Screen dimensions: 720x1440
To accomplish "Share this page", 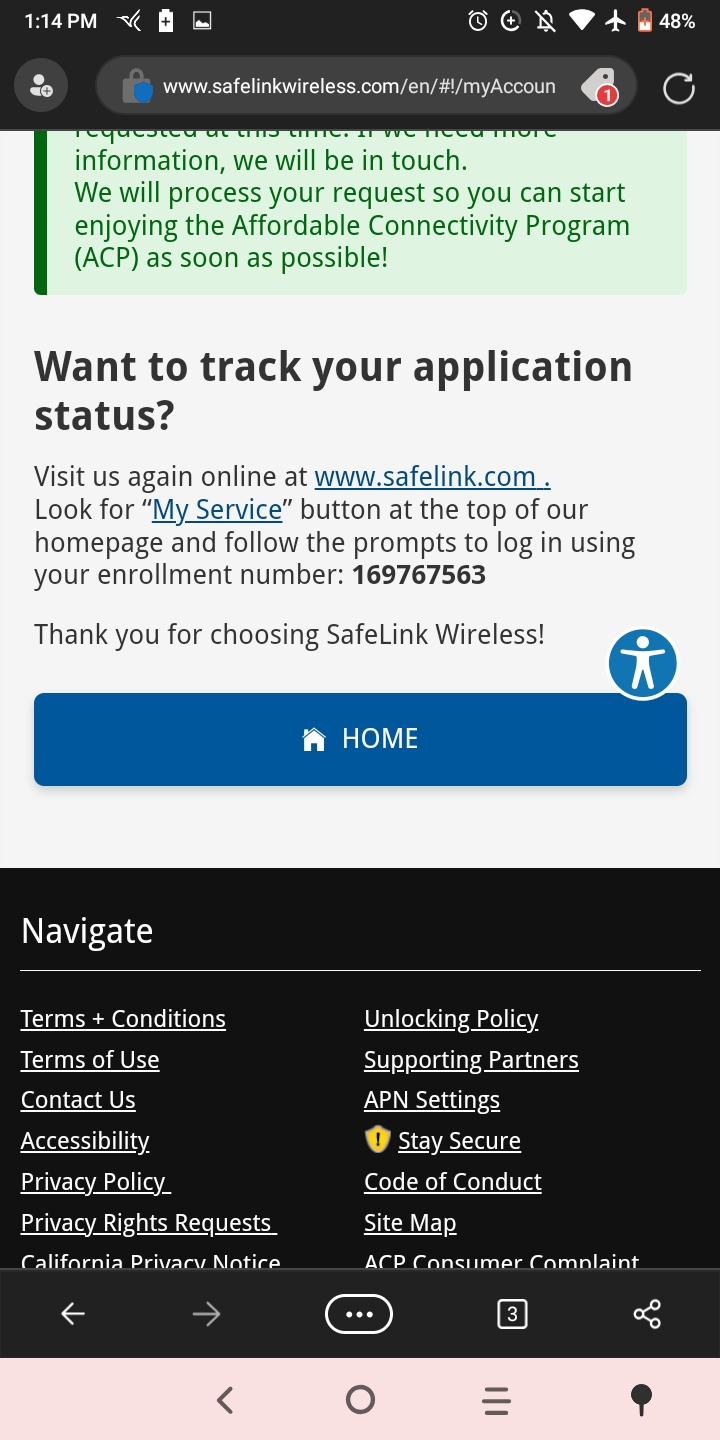I will click(647, 1314).
